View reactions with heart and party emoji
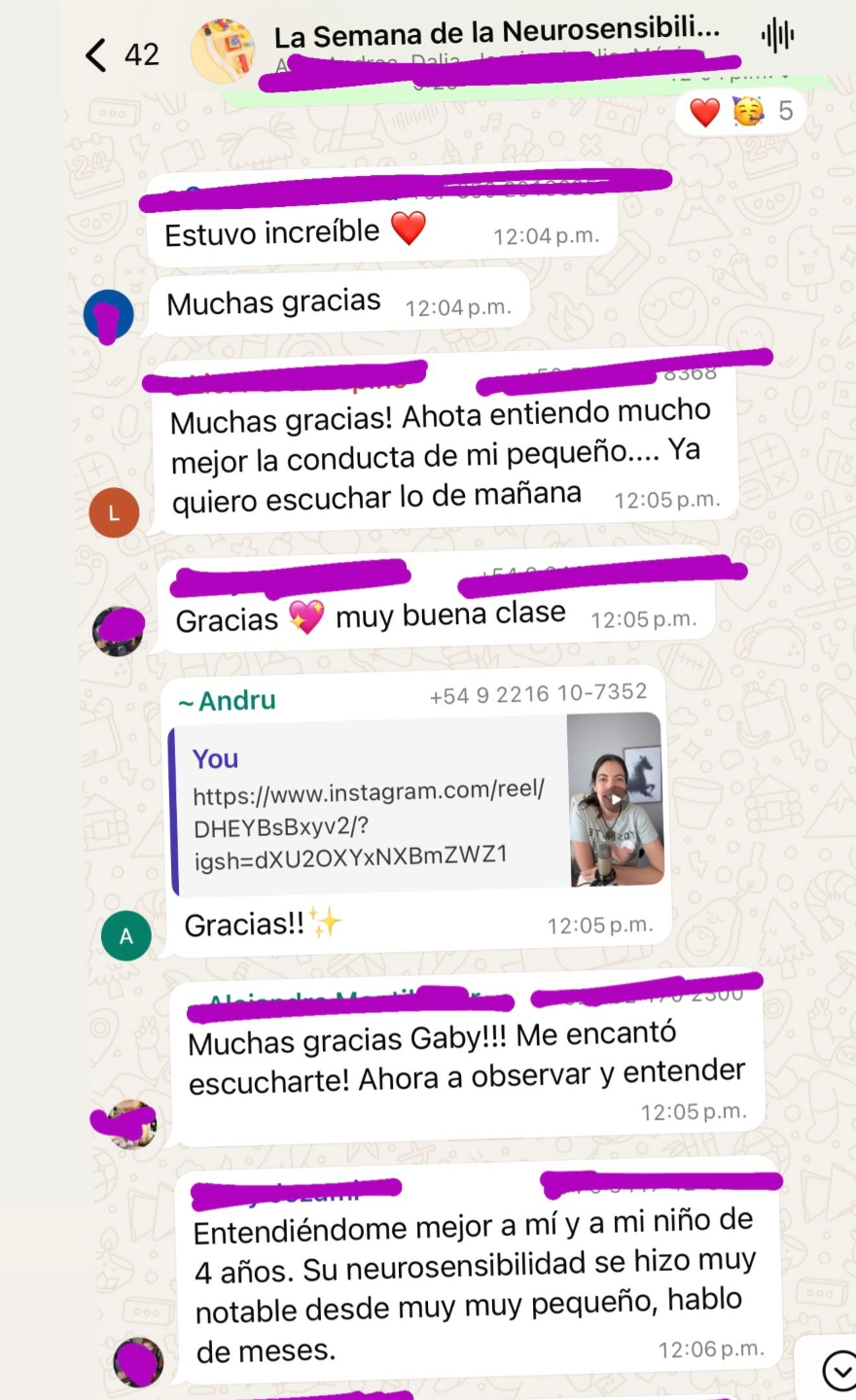 click(743, 112)
